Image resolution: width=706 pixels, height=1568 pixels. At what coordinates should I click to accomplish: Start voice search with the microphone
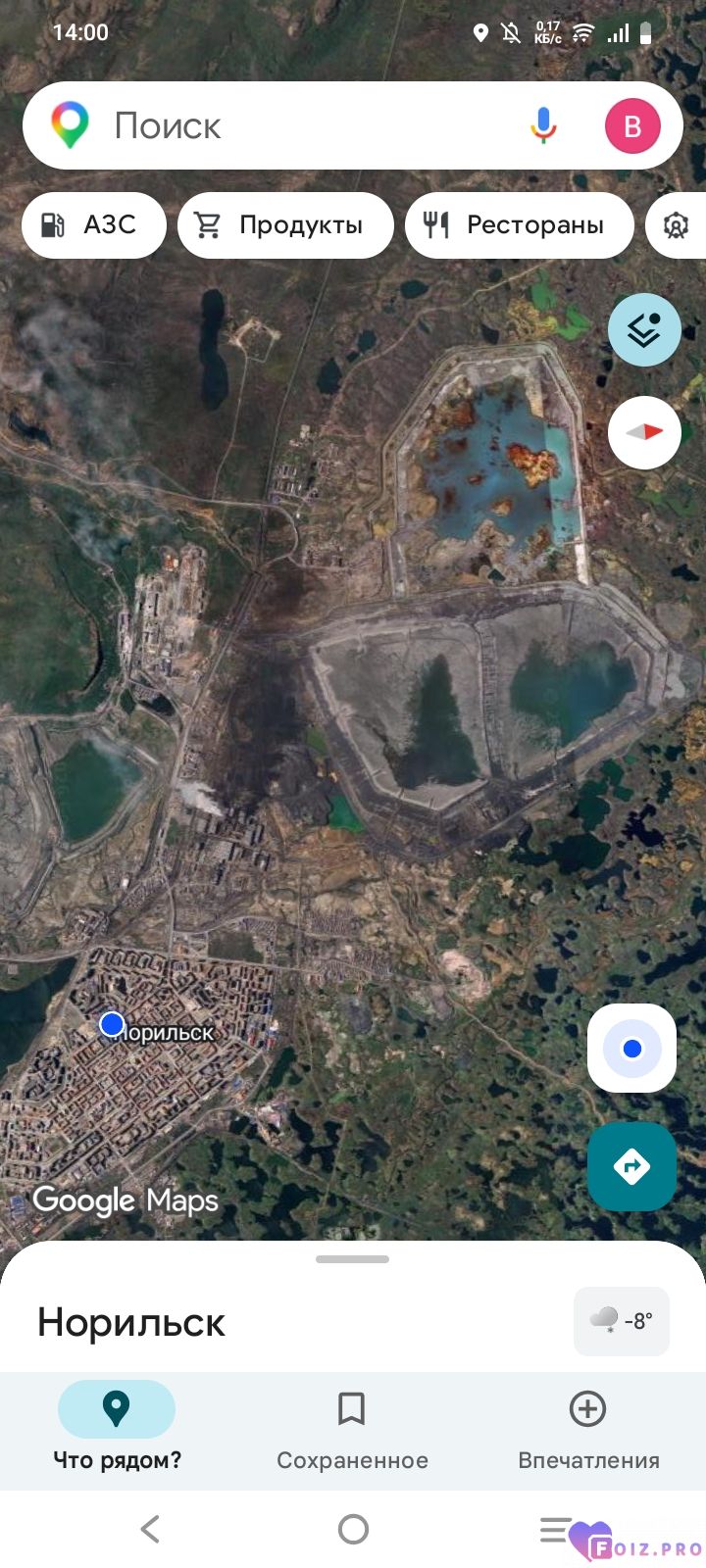543,126
